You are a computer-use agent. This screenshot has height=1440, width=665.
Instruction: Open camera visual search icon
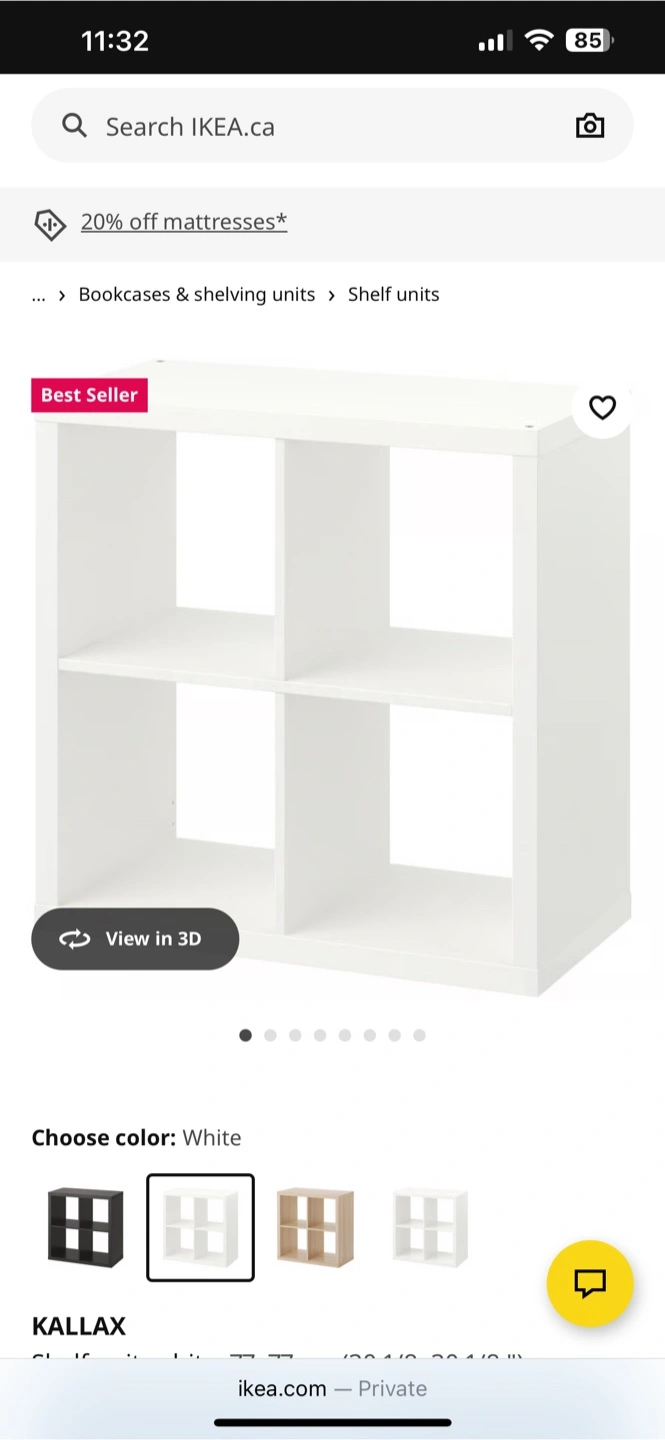(x=590, y=126)
